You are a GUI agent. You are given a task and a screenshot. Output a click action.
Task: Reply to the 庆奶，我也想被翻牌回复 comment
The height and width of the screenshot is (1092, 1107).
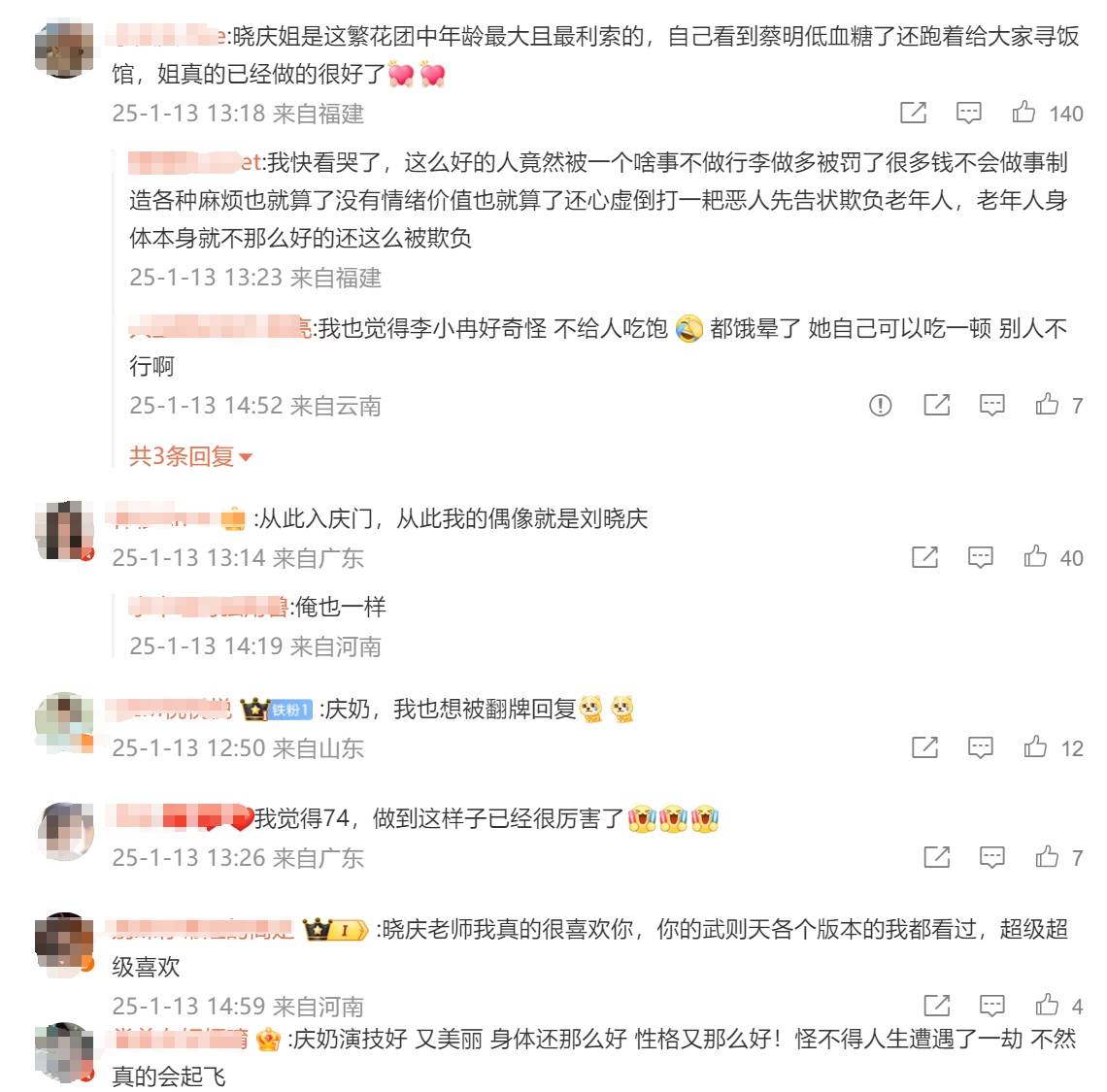pos(980,747)
